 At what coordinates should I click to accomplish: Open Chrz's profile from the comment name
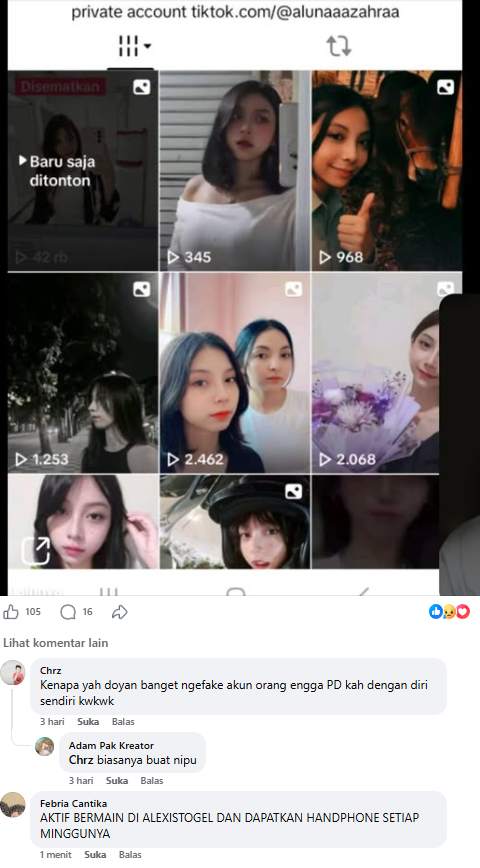click(x=50, y=670)
